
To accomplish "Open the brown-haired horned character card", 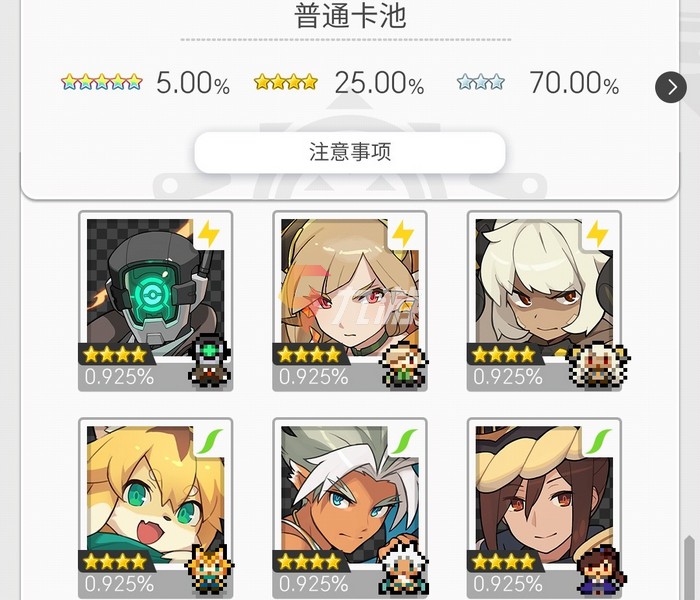I will [x=543, y=505].
